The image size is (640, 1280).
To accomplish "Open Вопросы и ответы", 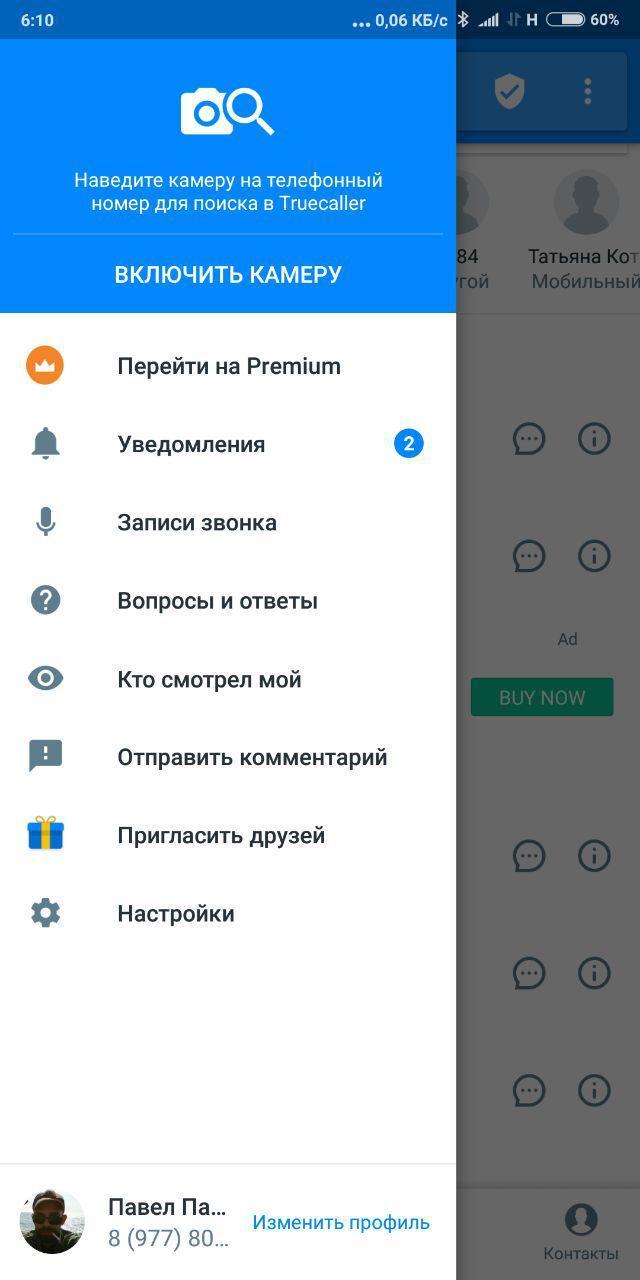I will coord(228,600).
